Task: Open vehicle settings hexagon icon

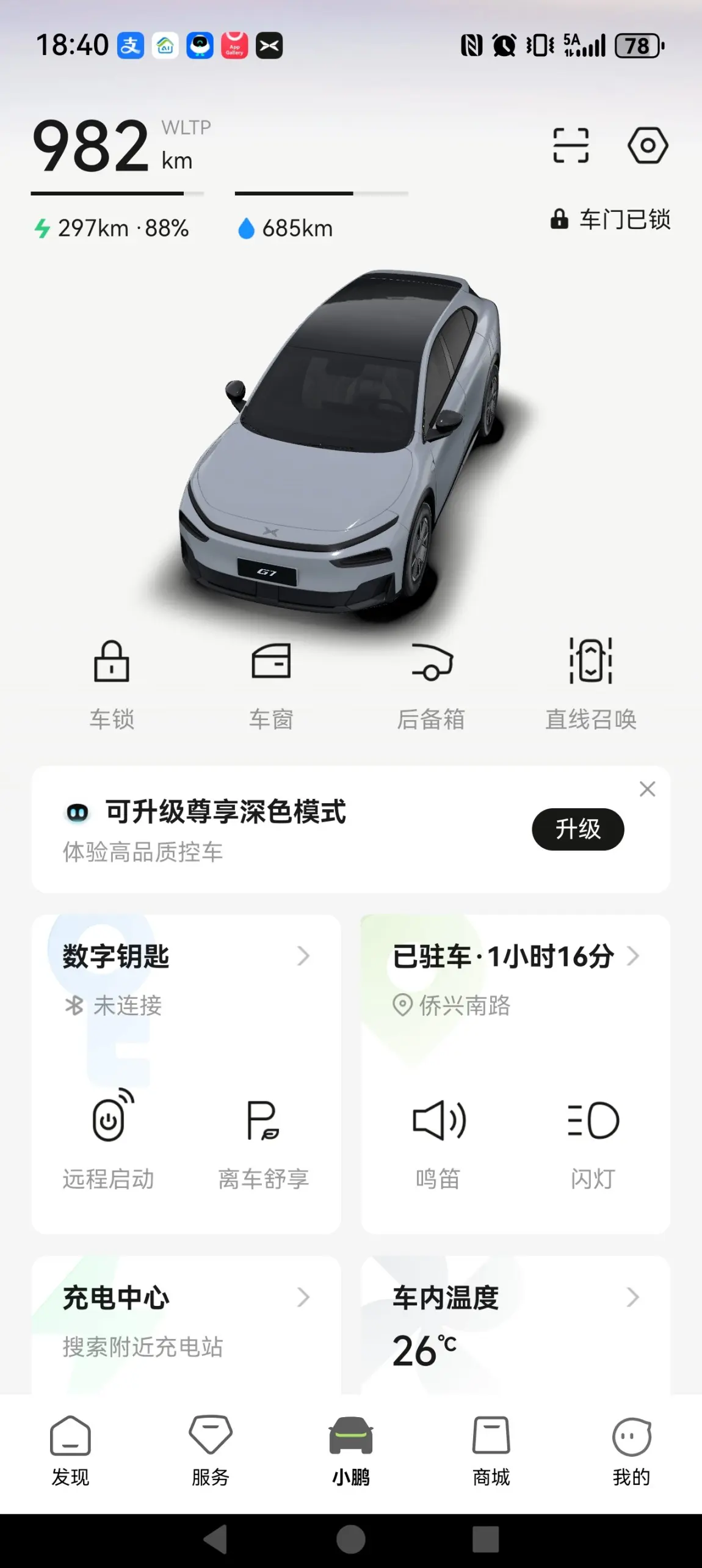Action: click(648, 145)
